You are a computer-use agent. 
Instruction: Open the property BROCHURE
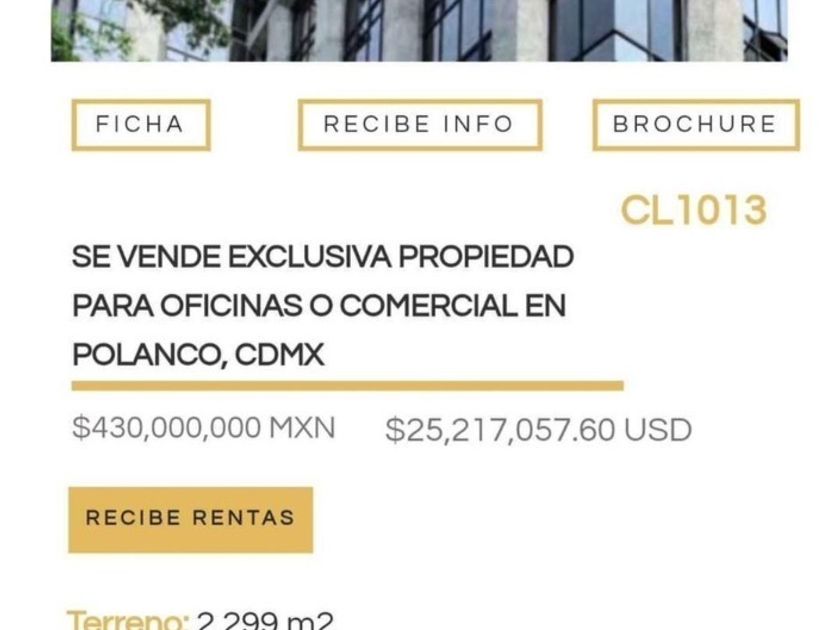[695, 125]
